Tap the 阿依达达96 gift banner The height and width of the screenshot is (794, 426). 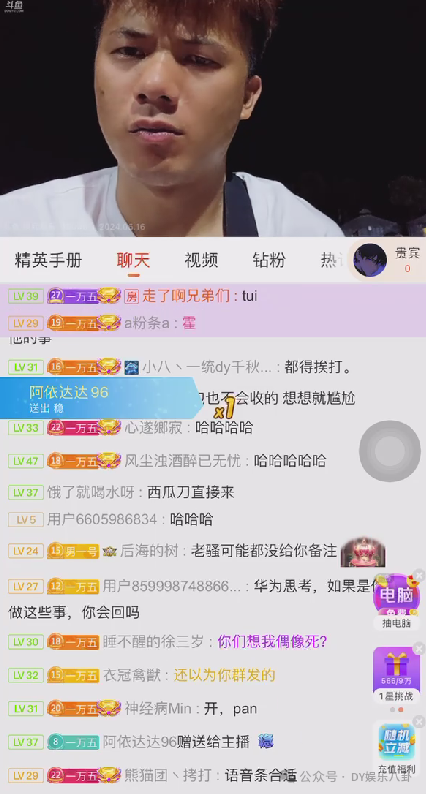(x=99, y=398)
